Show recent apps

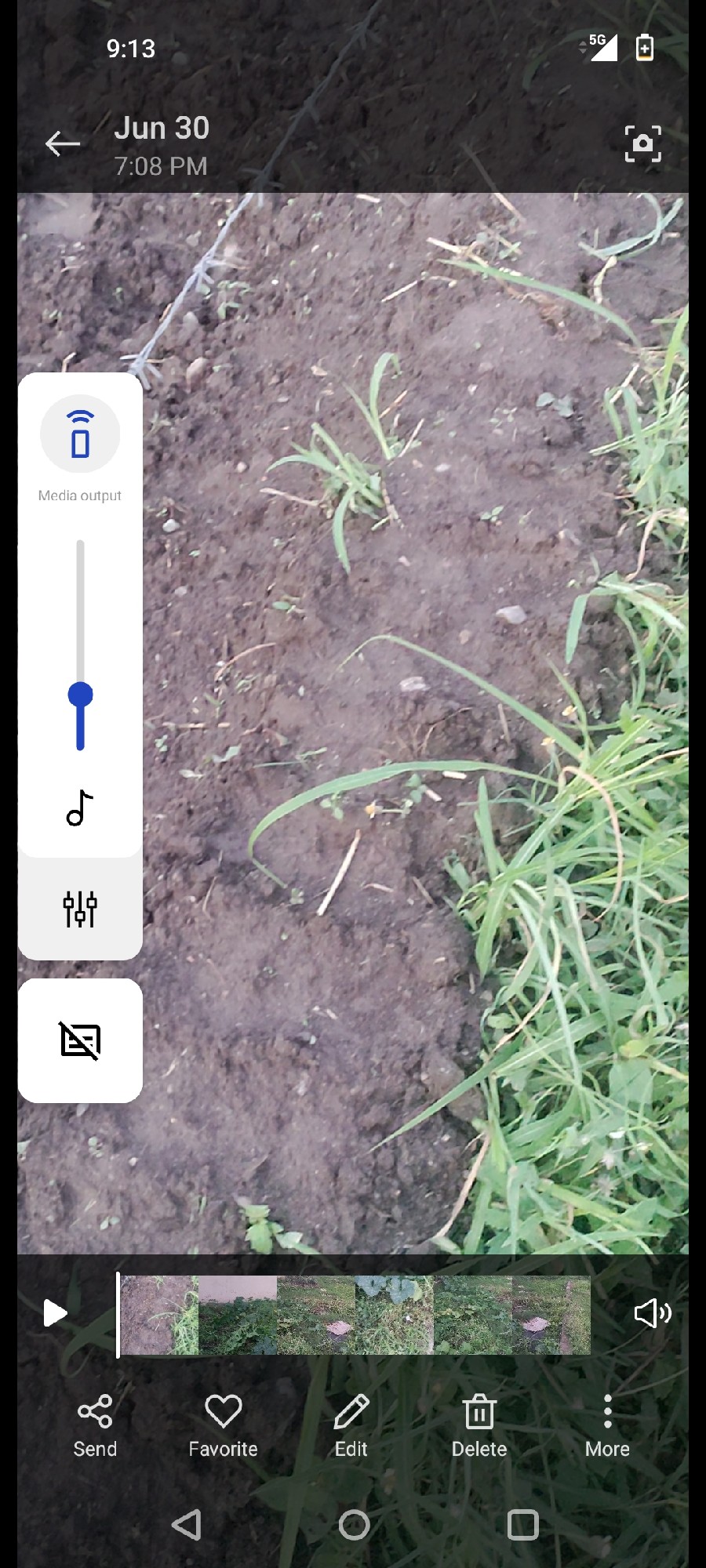(x=522, y=1525)
